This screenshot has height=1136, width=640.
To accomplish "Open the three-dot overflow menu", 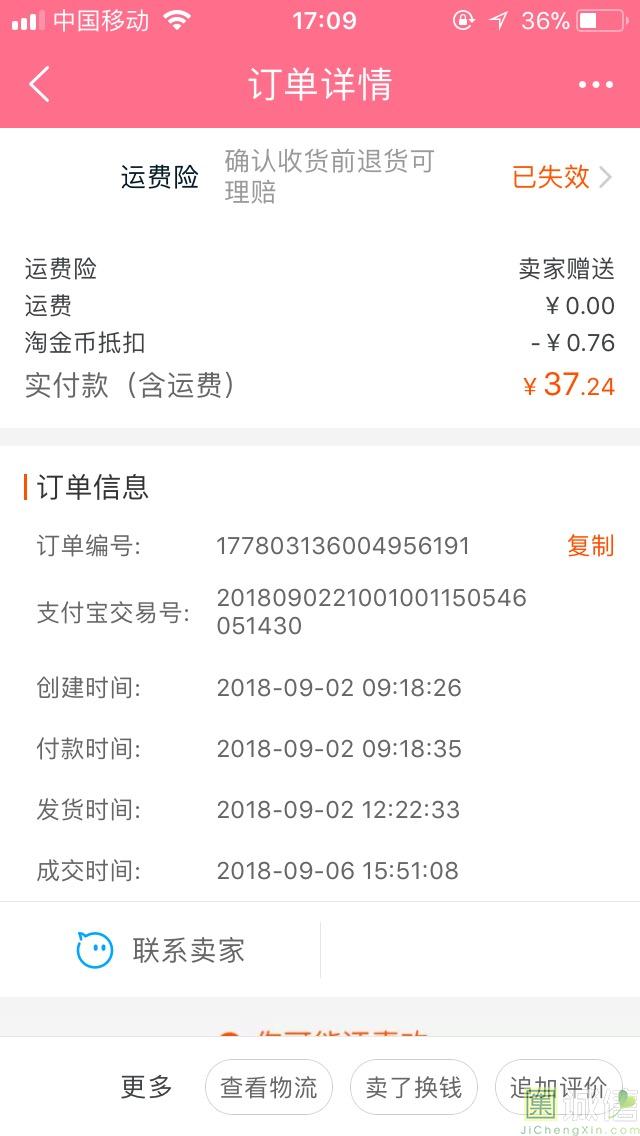I will coord(595,85).
